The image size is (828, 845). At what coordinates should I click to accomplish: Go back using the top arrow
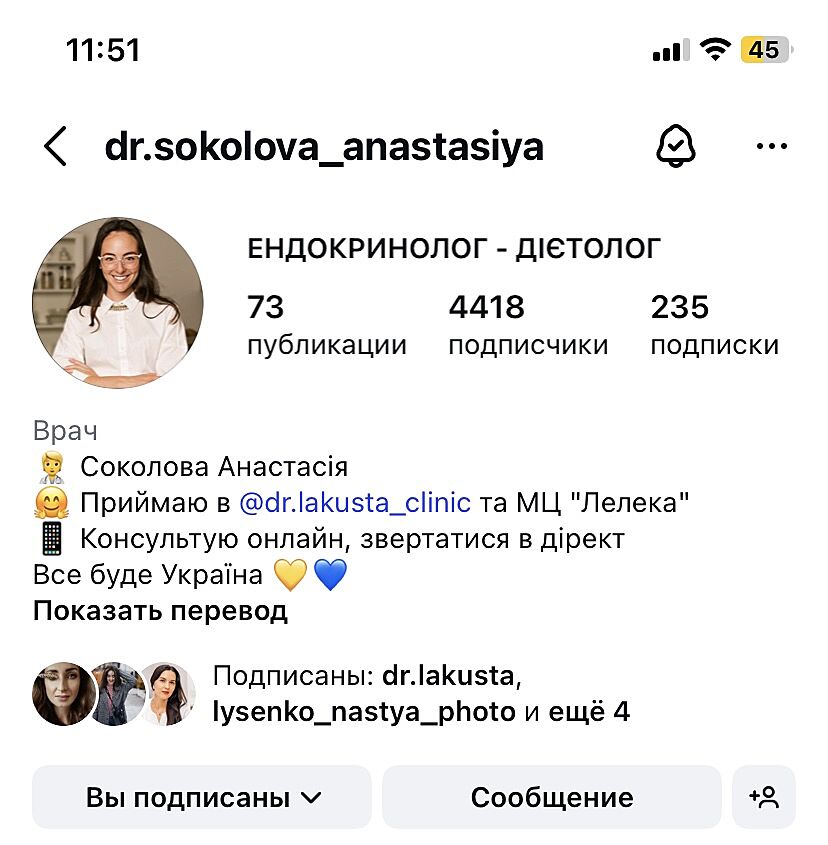coord(56,147)
